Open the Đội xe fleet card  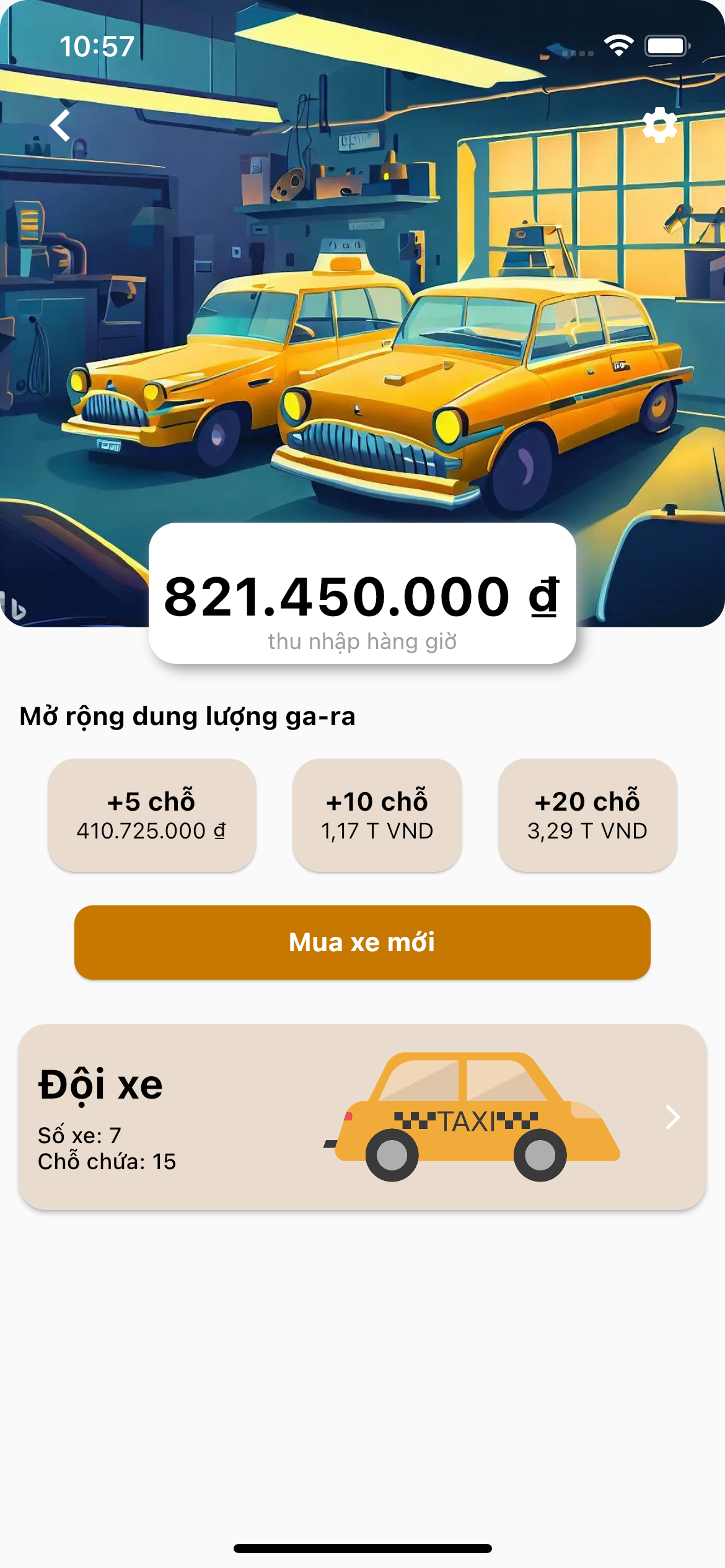(362, 1117)
